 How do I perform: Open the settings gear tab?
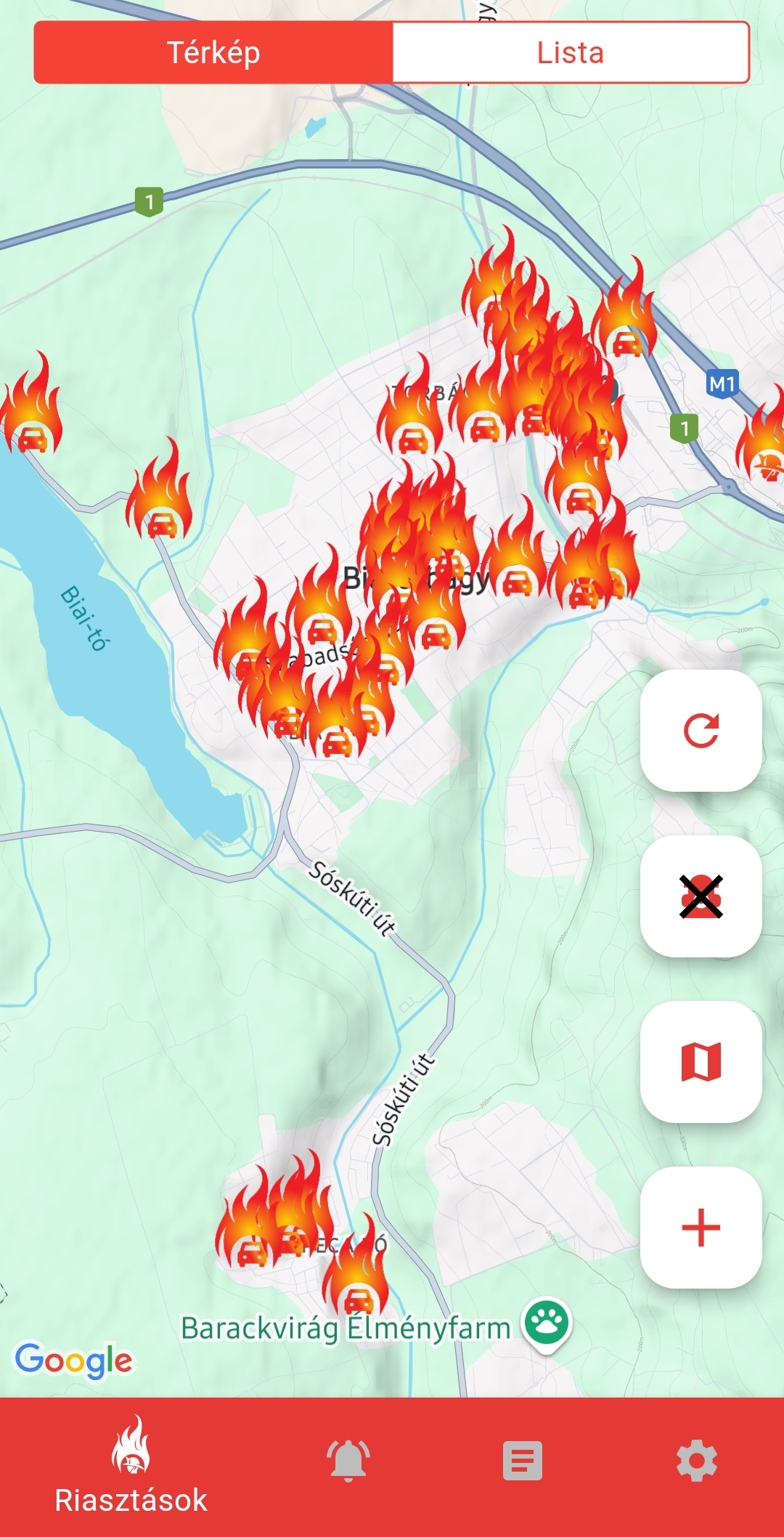(x=697, y=1461)
